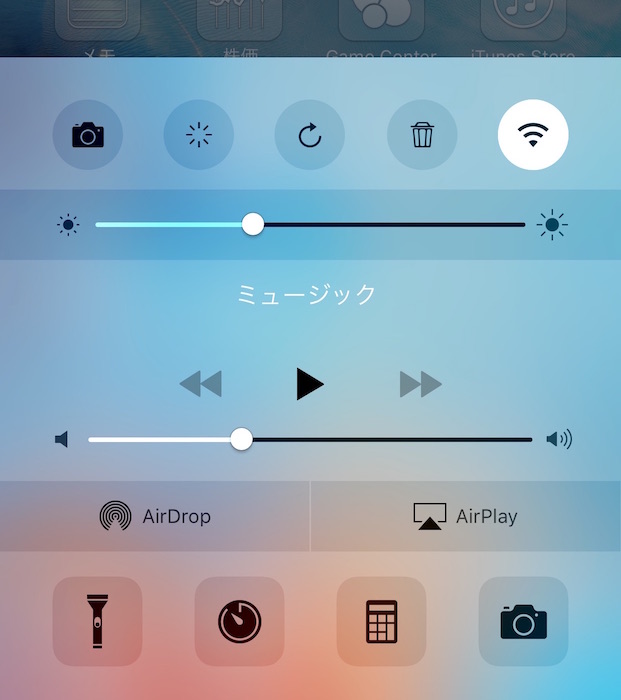Play music
621x700 pixels.
310,384
